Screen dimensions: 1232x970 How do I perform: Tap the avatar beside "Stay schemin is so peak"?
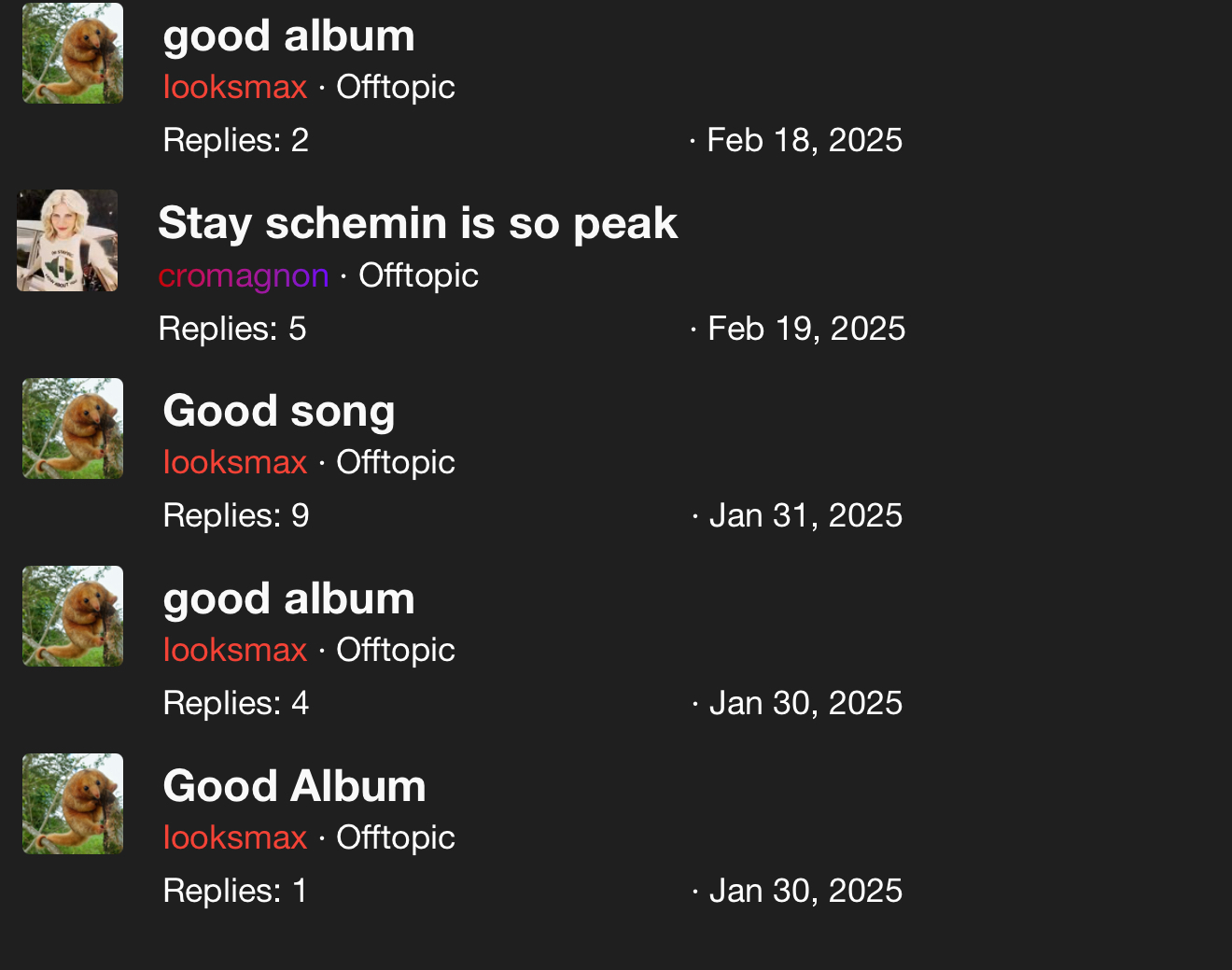coord(67,241)
